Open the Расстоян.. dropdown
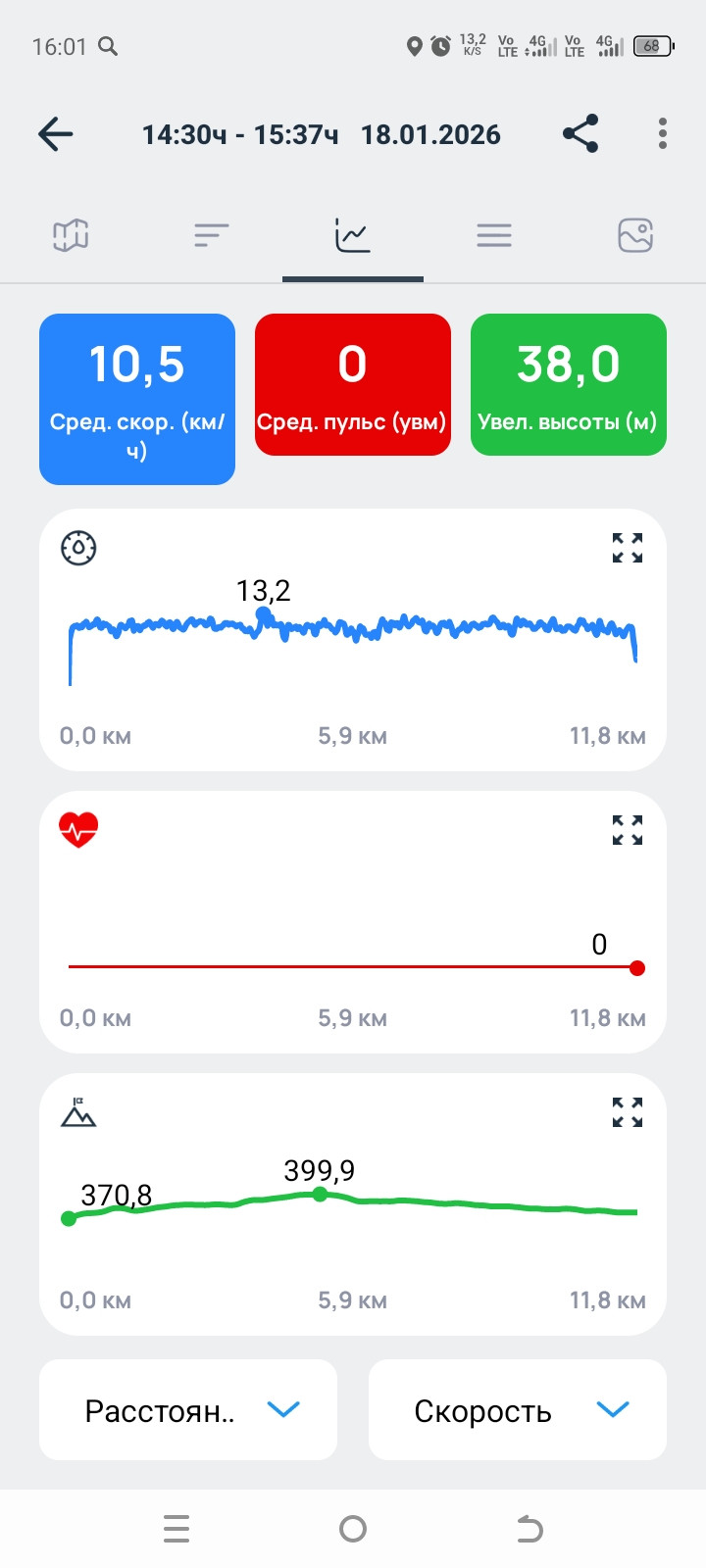The width and height of the screenshot is (706, 1568). click(188, 1409)
